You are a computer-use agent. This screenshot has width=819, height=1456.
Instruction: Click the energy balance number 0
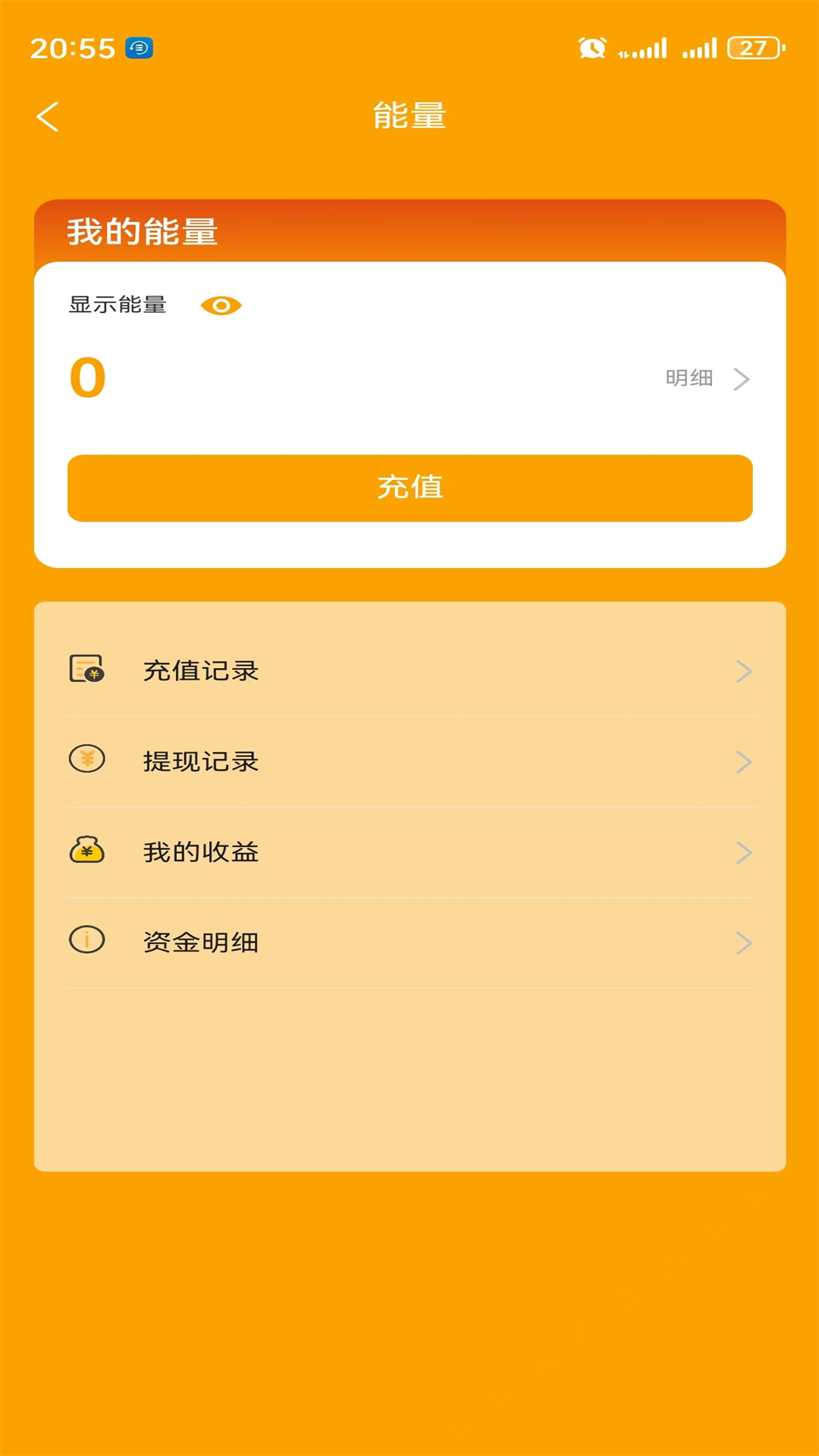coord(86,378)
